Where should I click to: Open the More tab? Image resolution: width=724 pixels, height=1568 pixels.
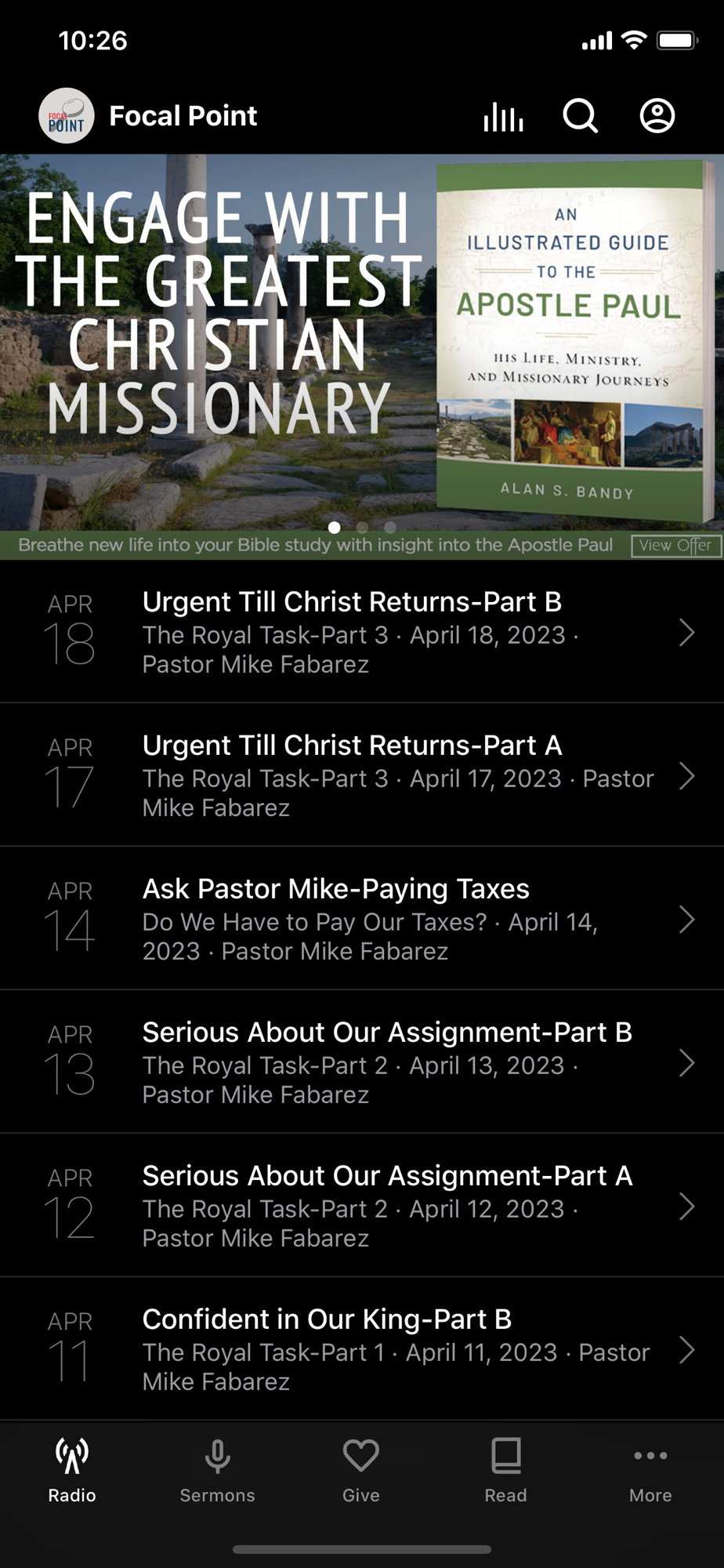tap(650, 1470)
